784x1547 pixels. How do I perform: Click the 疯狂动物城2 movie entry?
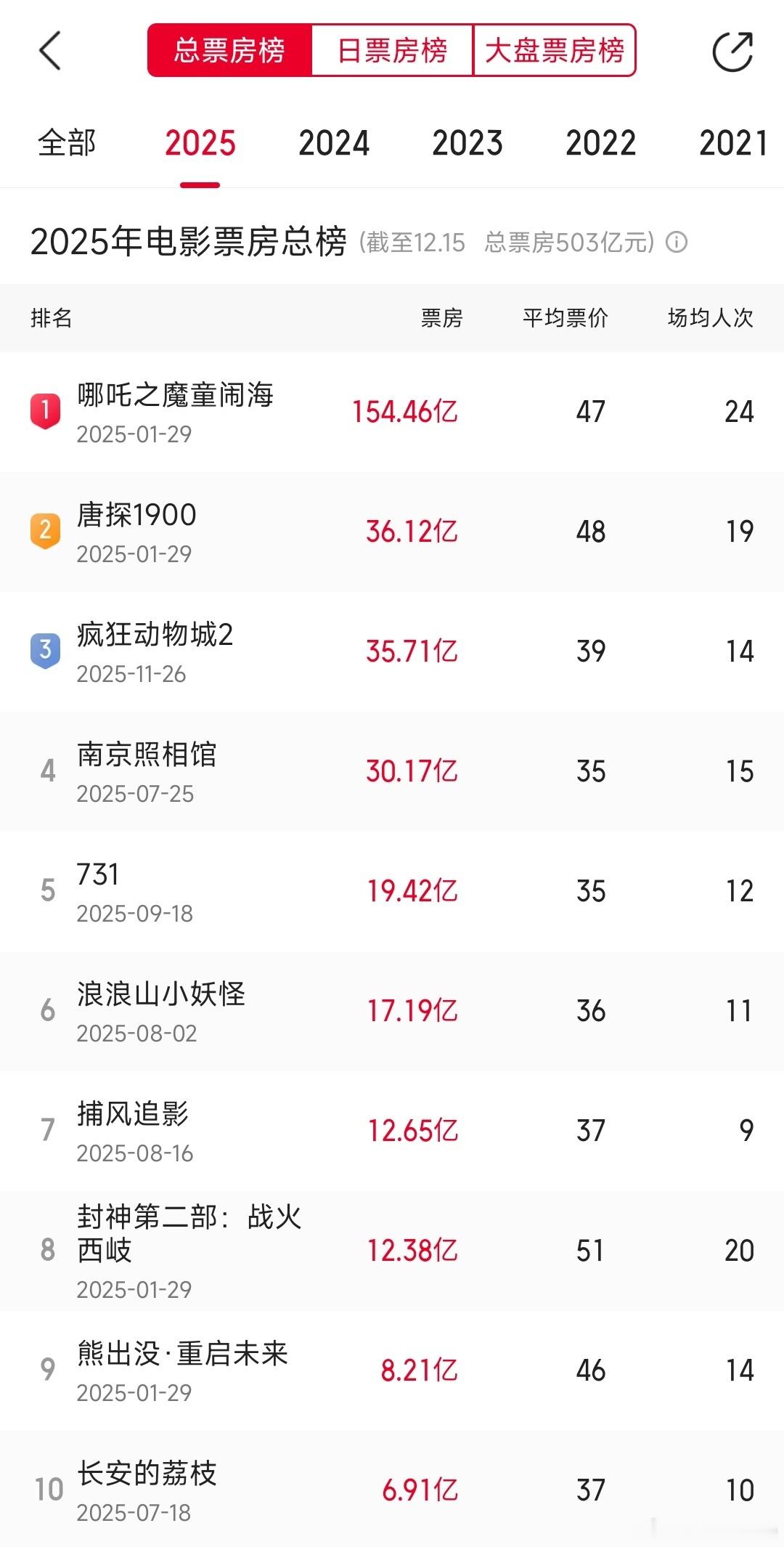[x=155, y=636]
